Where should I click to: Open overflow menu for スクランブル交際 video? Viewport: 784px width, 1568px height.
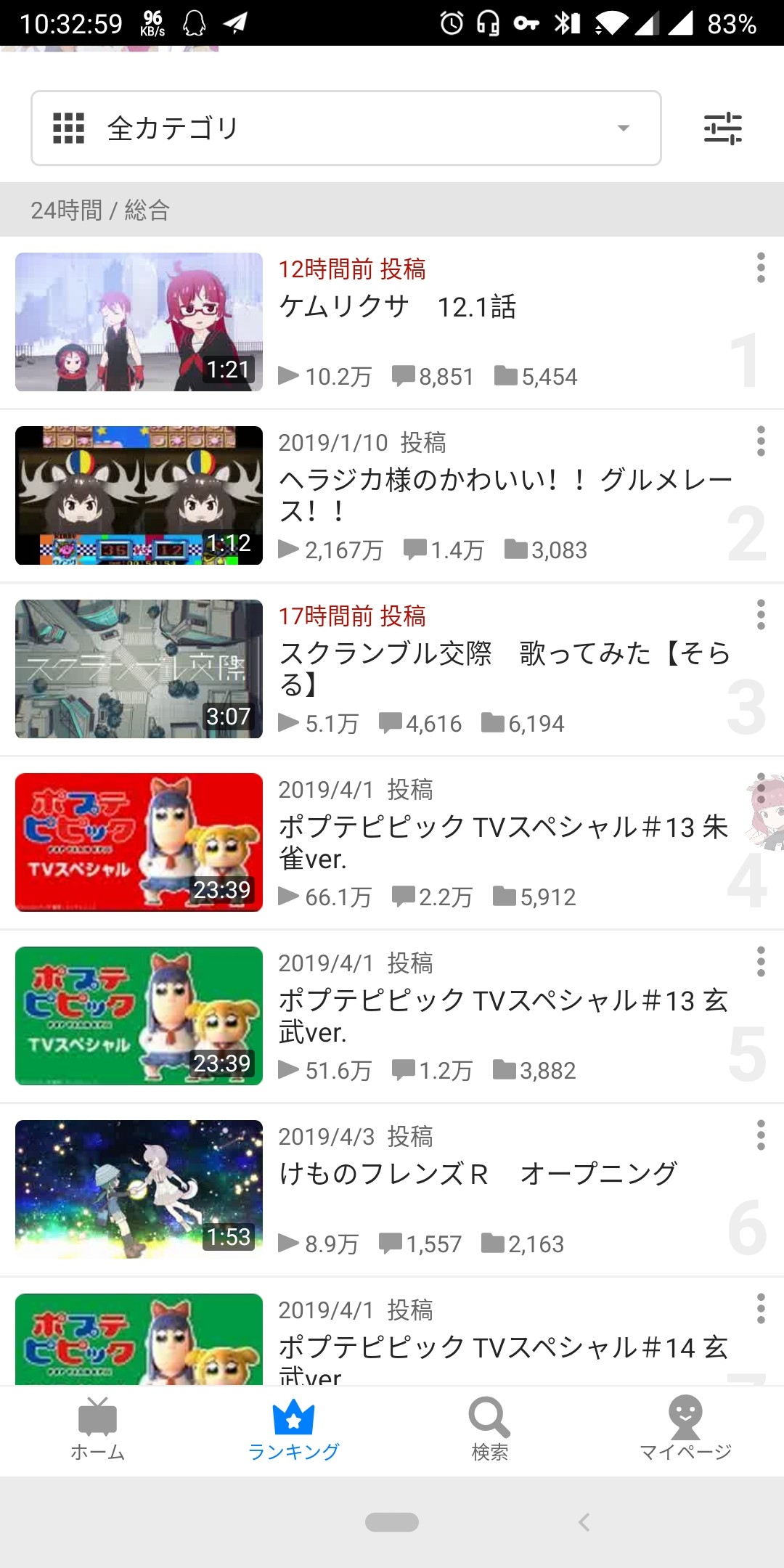click(x=760, y=615)
